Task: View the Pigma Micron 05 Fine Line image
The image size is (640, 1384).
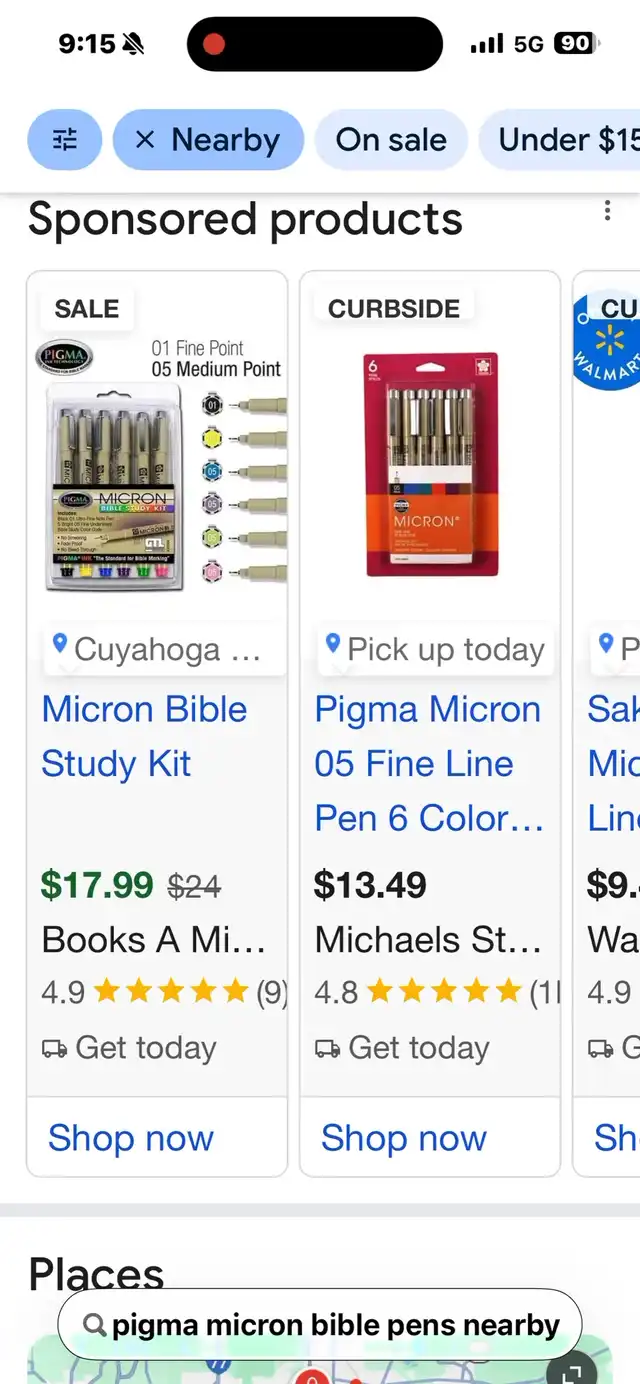Action: pyautogui.click(x=430, y=465)
